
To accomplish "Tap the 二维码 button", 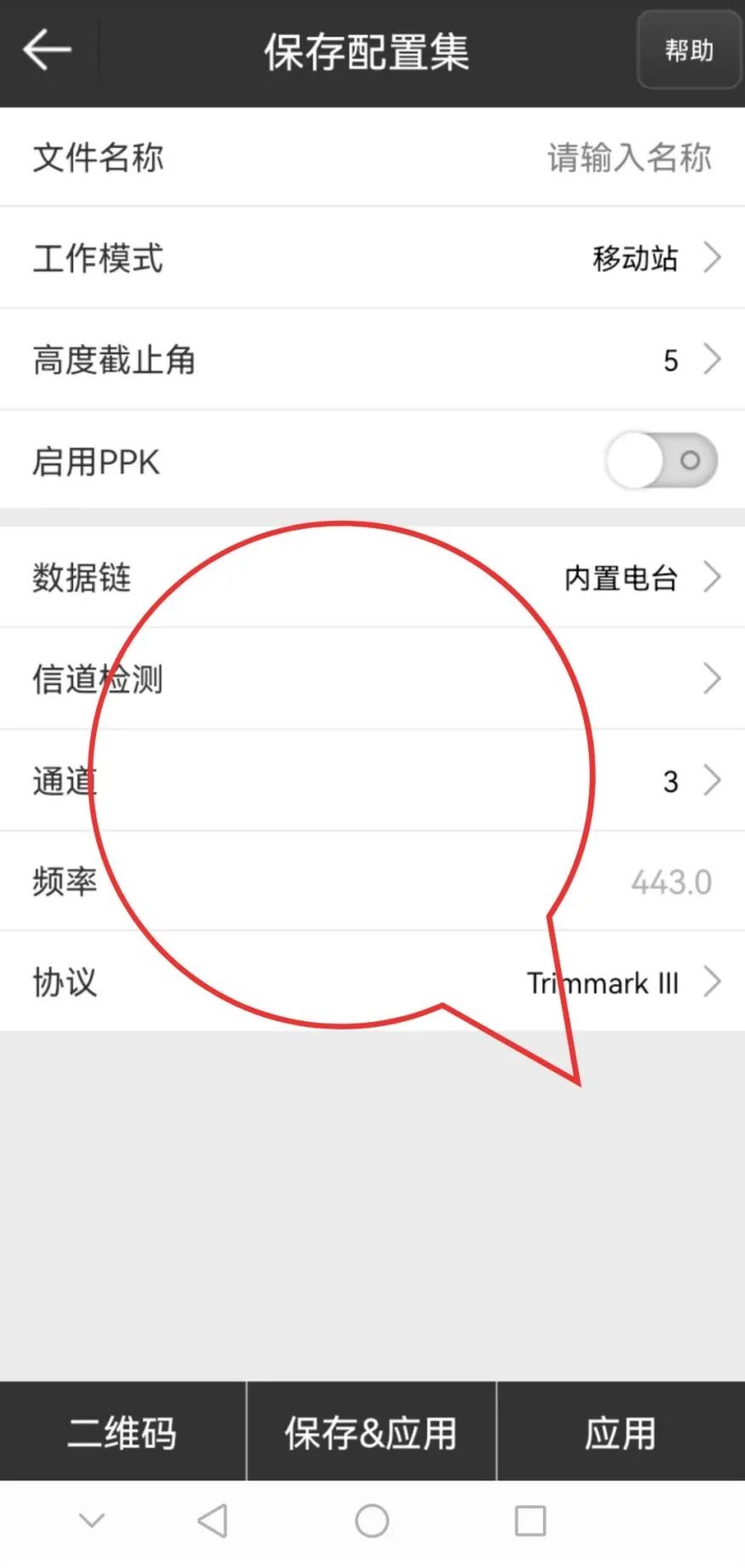I will pyautogui.click(x=123, y=1433).
